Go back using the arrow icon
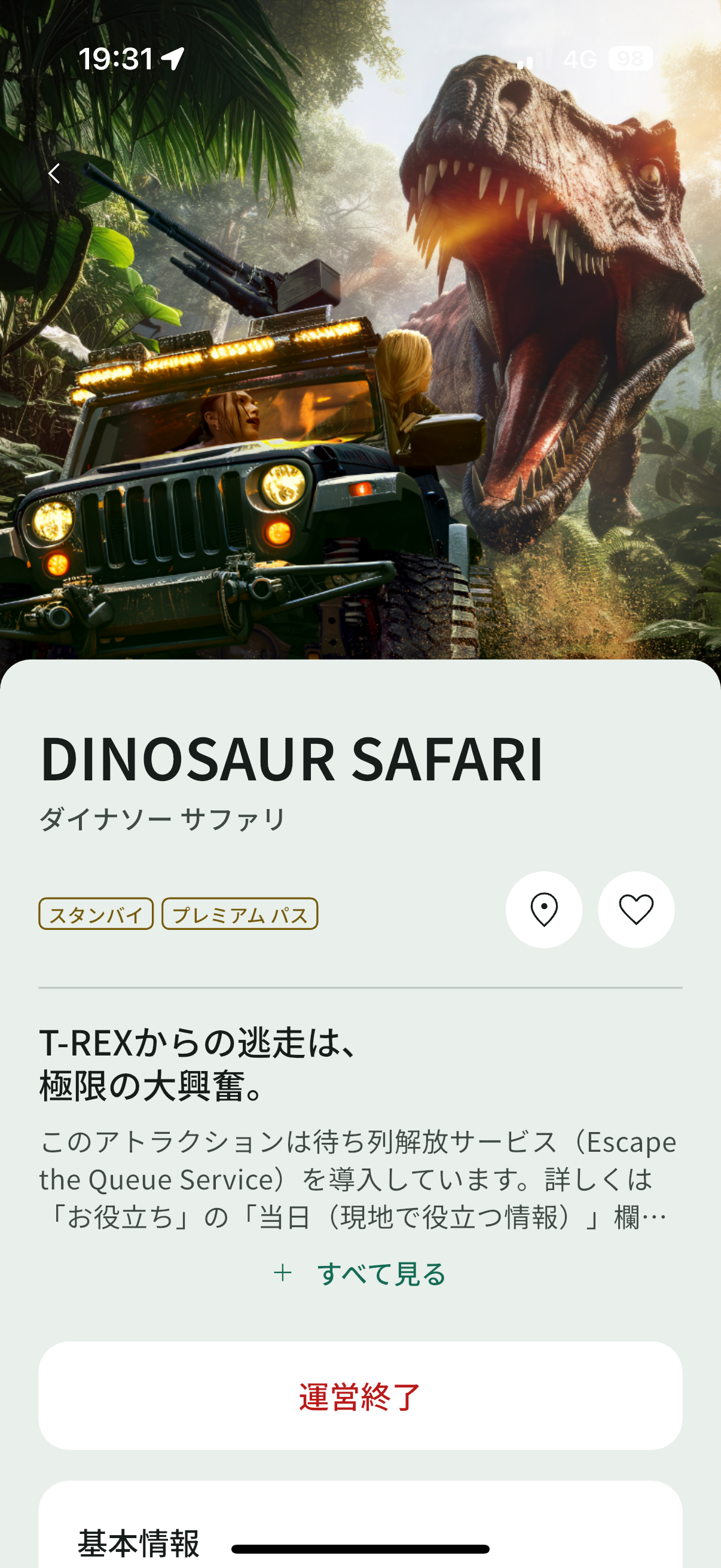This screenshot has width=721, height=1568. tap(54, 173)
